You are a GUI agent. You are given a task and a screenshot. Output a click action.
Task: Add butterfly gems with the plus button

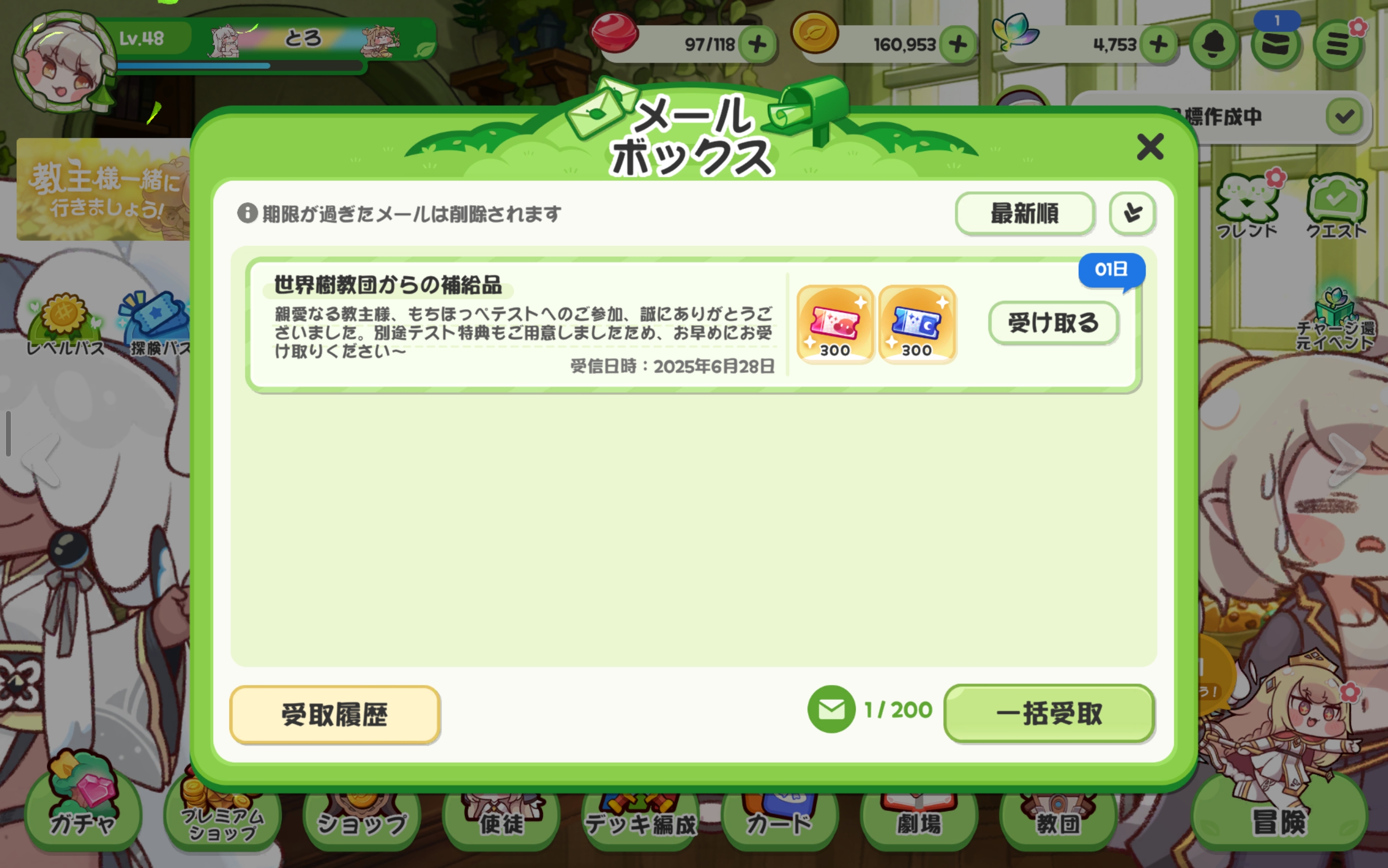click(x=1158, y=44)
